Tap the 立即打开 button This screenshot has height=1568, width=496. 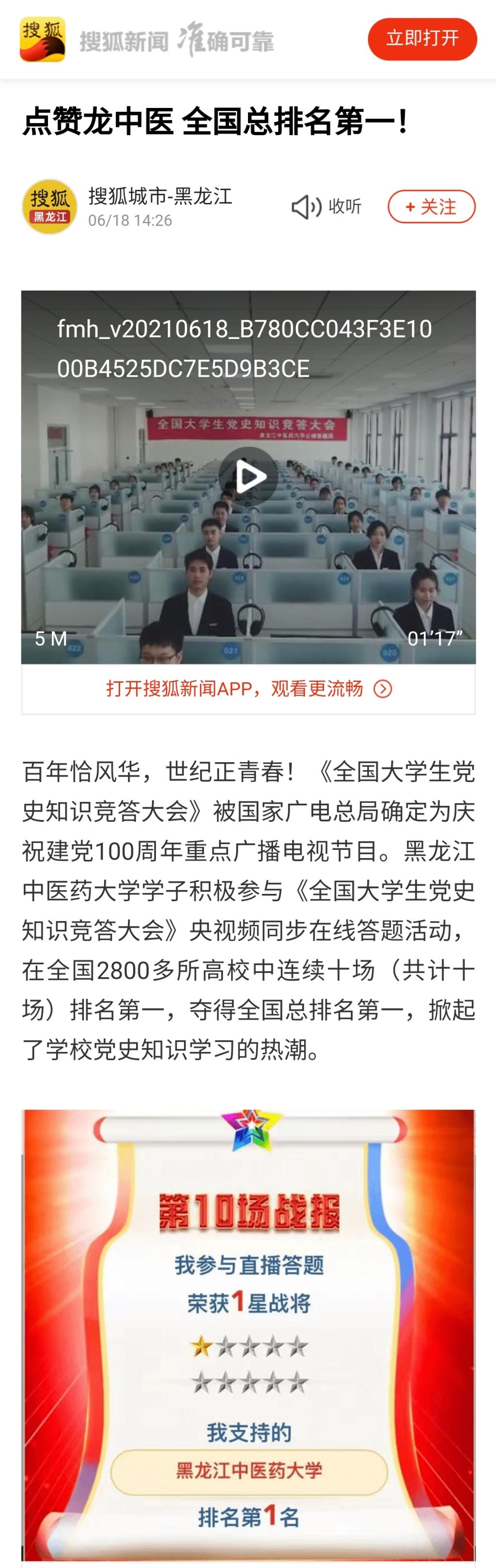point(422,39)
